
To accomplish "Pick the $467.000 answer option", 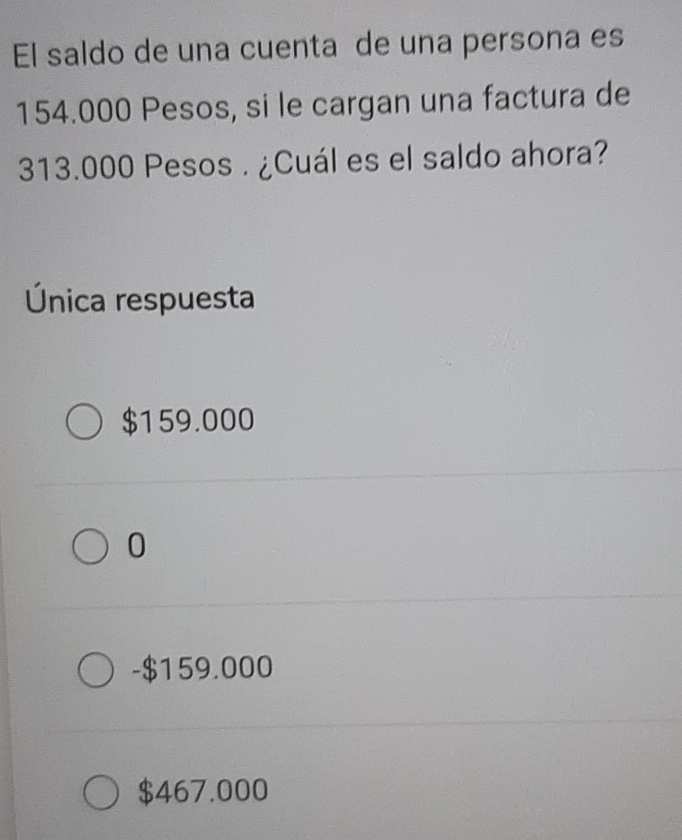I will 105,793.
